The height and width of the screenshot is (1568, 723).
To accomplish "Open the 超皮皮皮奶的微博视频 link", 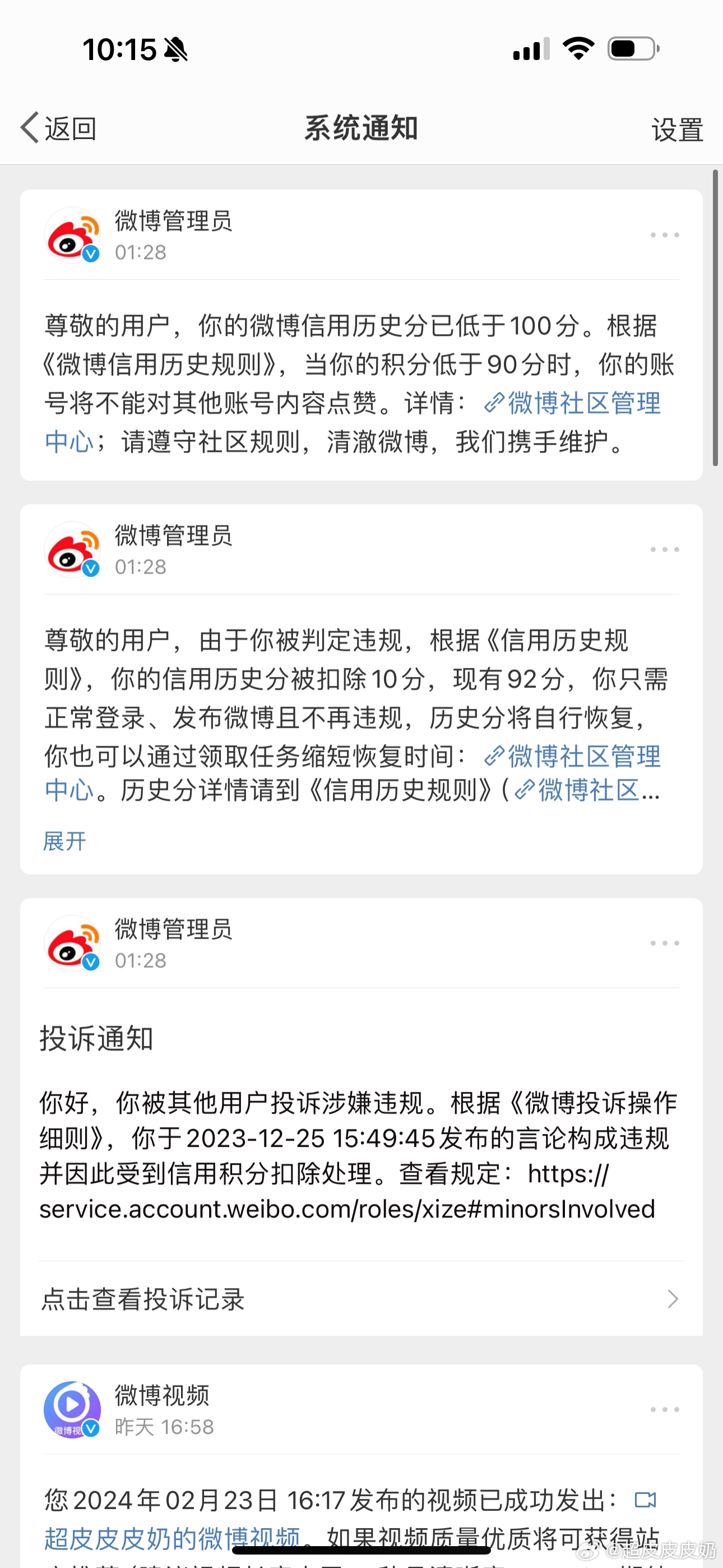I will point(173,1538).
